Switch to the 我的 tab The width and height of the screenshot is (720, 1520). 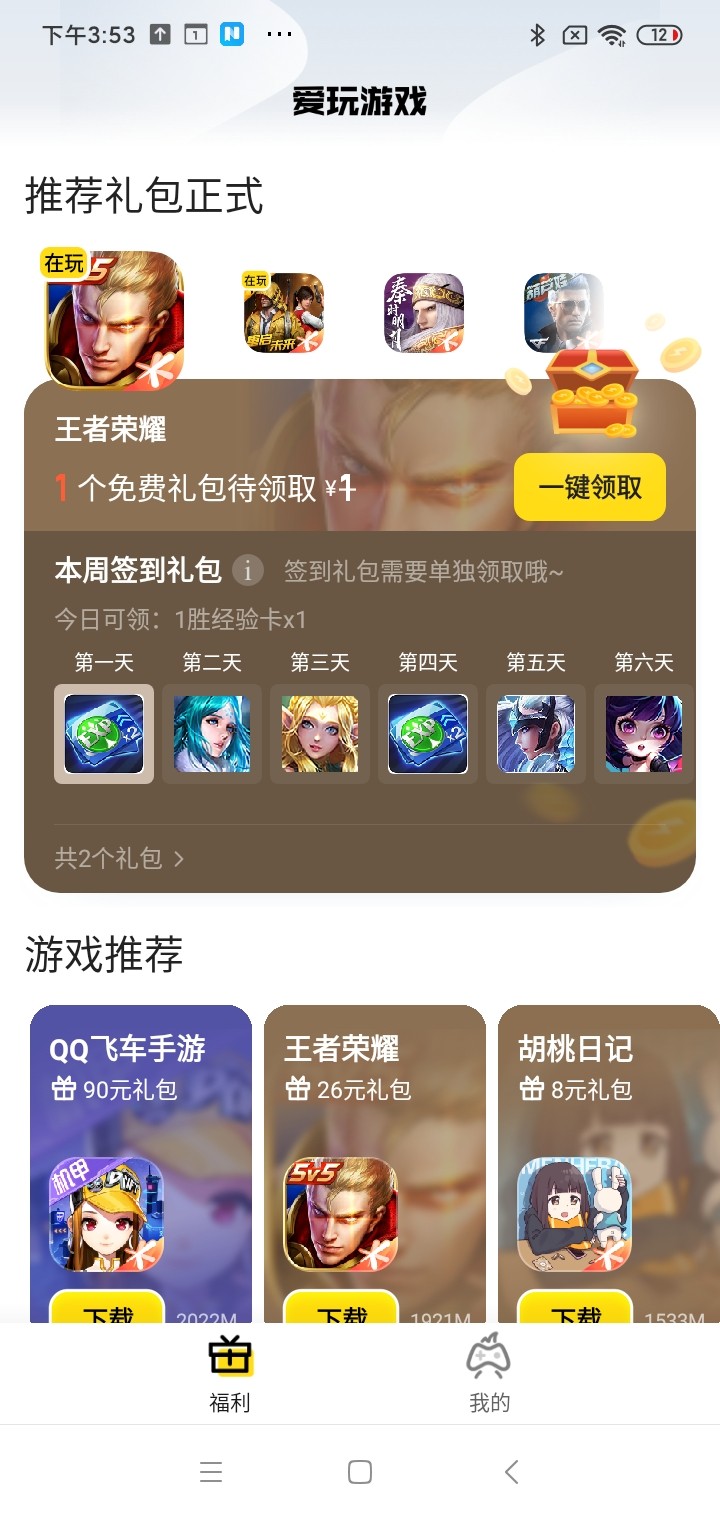(x=489, y=1375)
